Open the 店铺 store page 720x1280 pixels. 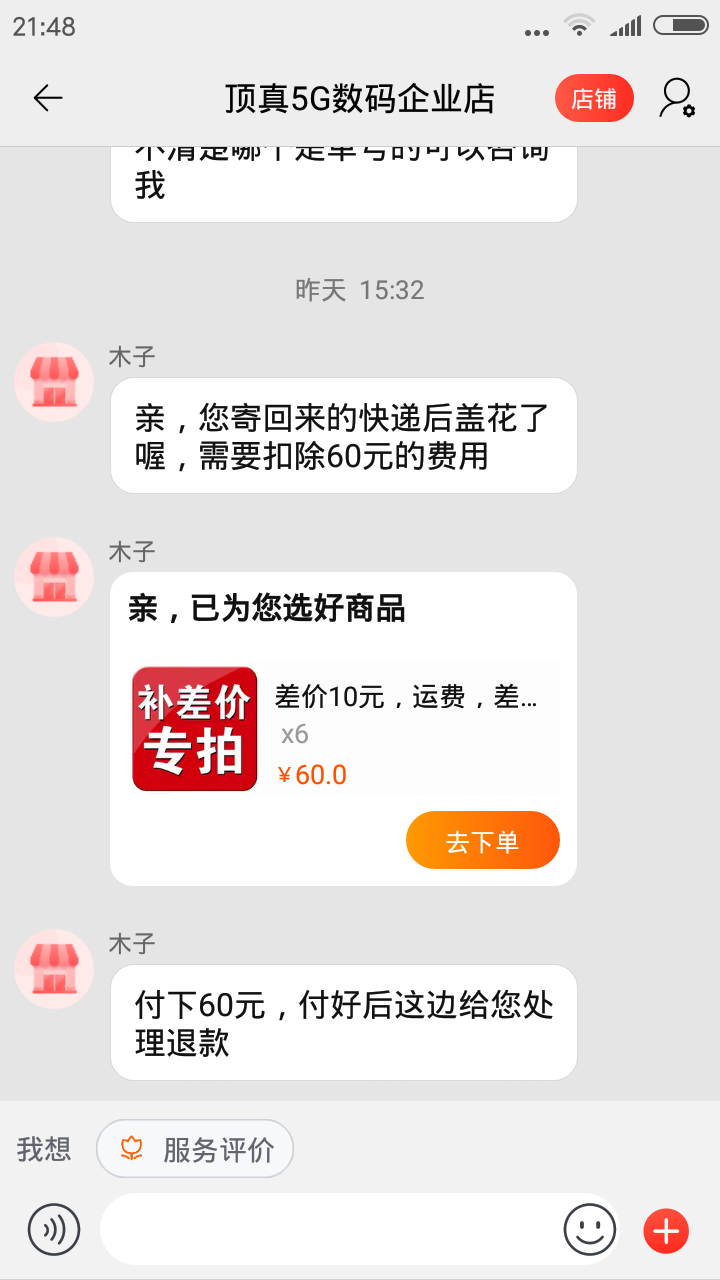tap(594, 98)
